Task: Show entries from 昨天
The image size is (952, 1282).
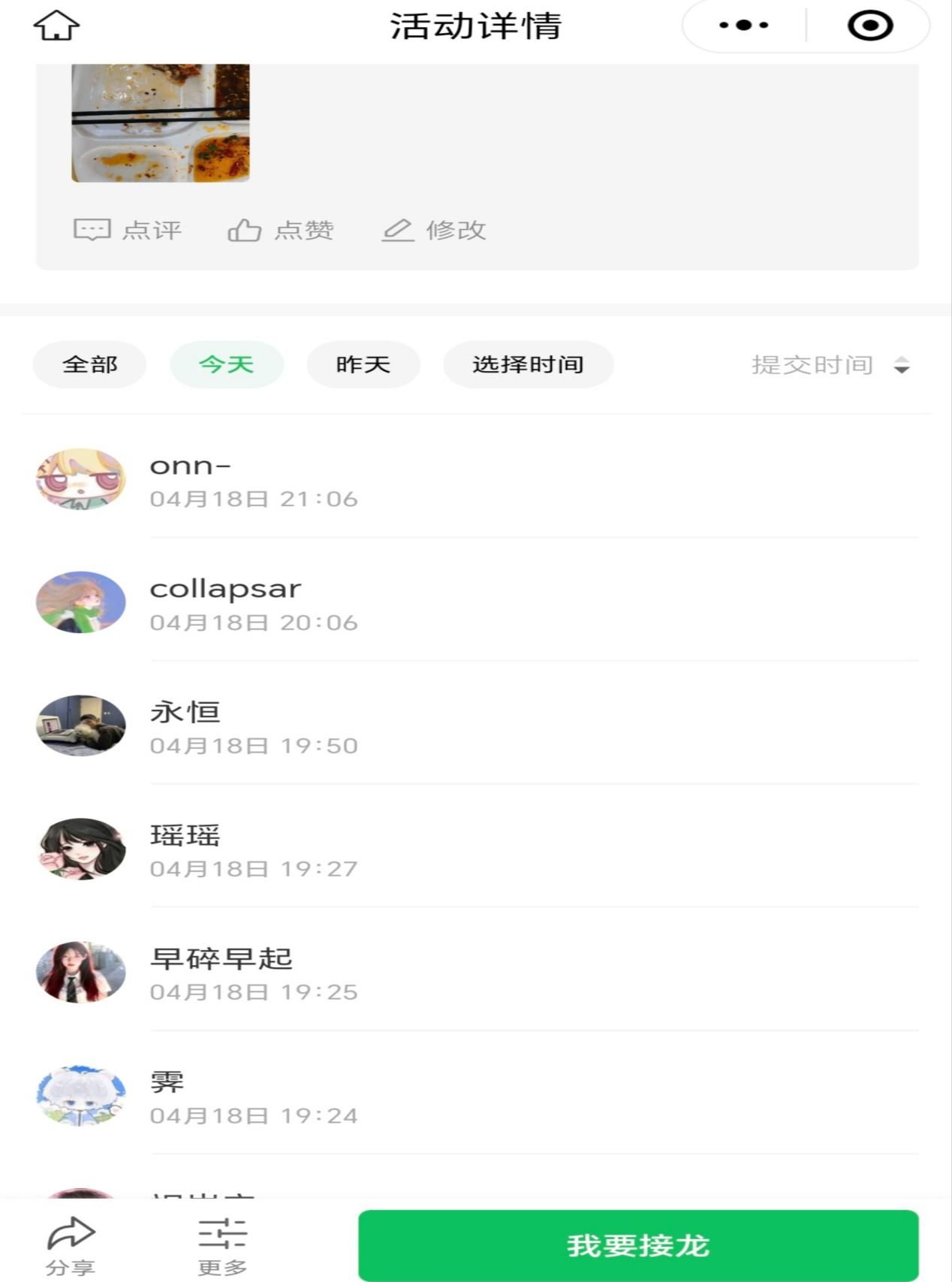Action: click(363, 365)
